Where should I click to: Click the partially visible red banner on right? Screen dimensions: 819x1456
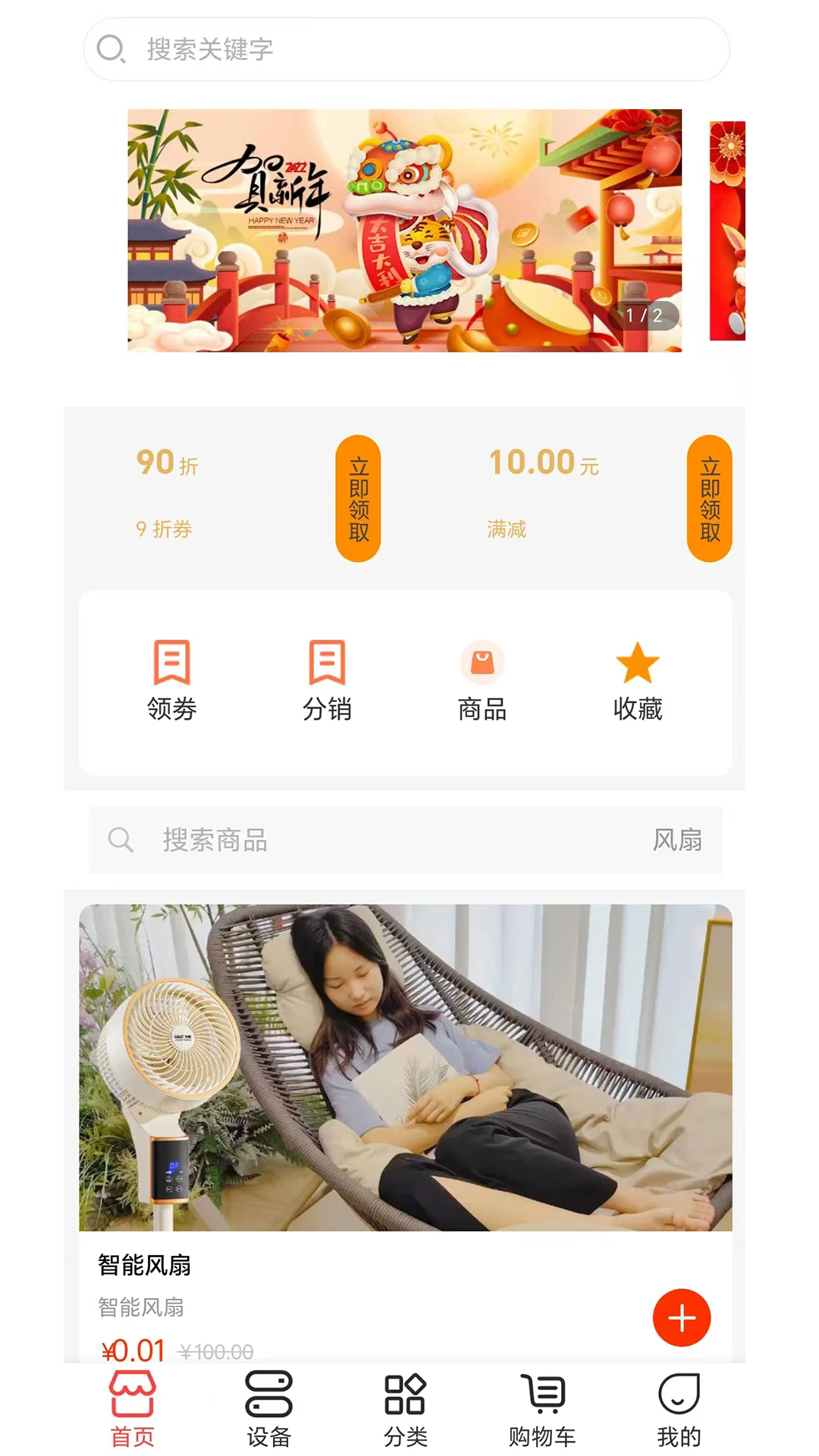[730, 227]
